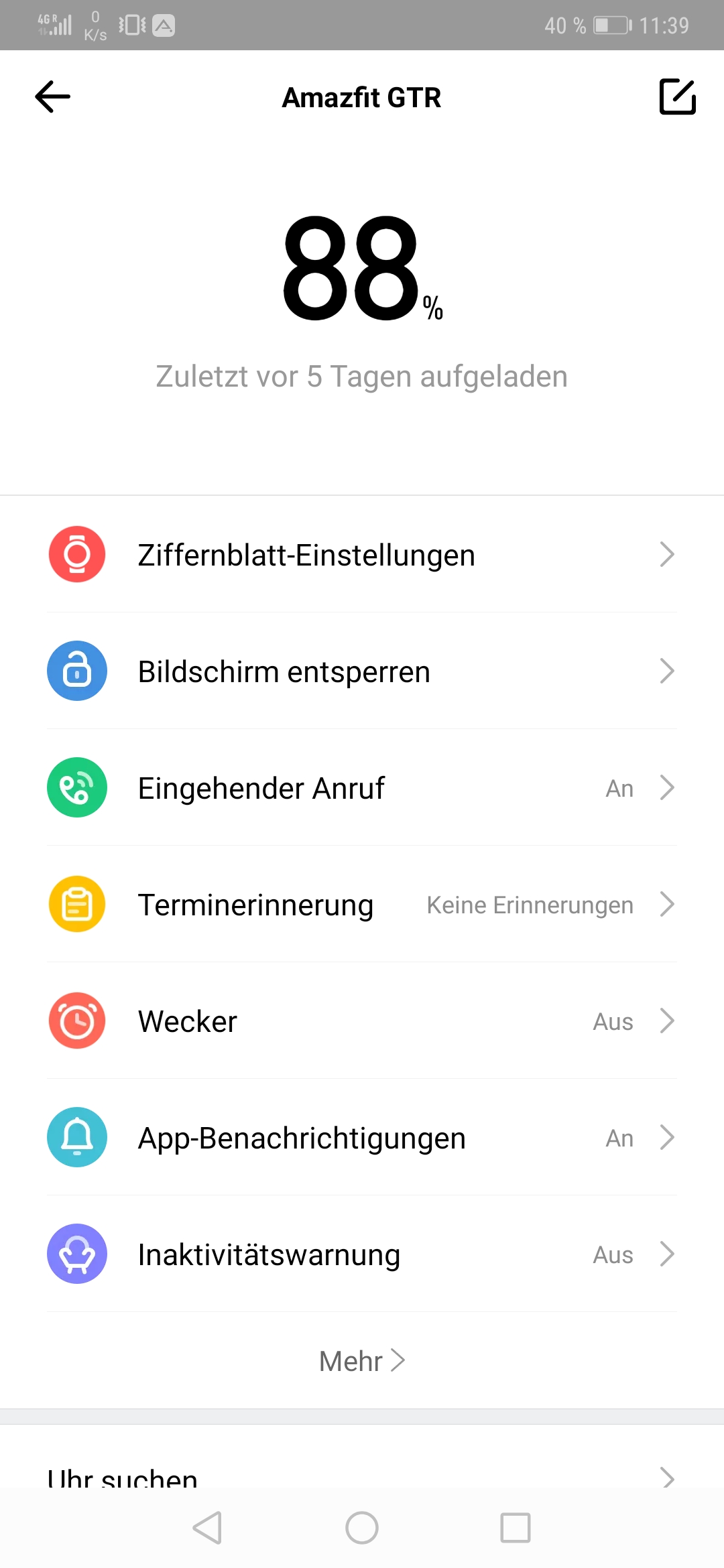The height and width of the screenshot is (1568, 724).
Task: Open recent apps via the square button
Action: tap(516, 1528)
